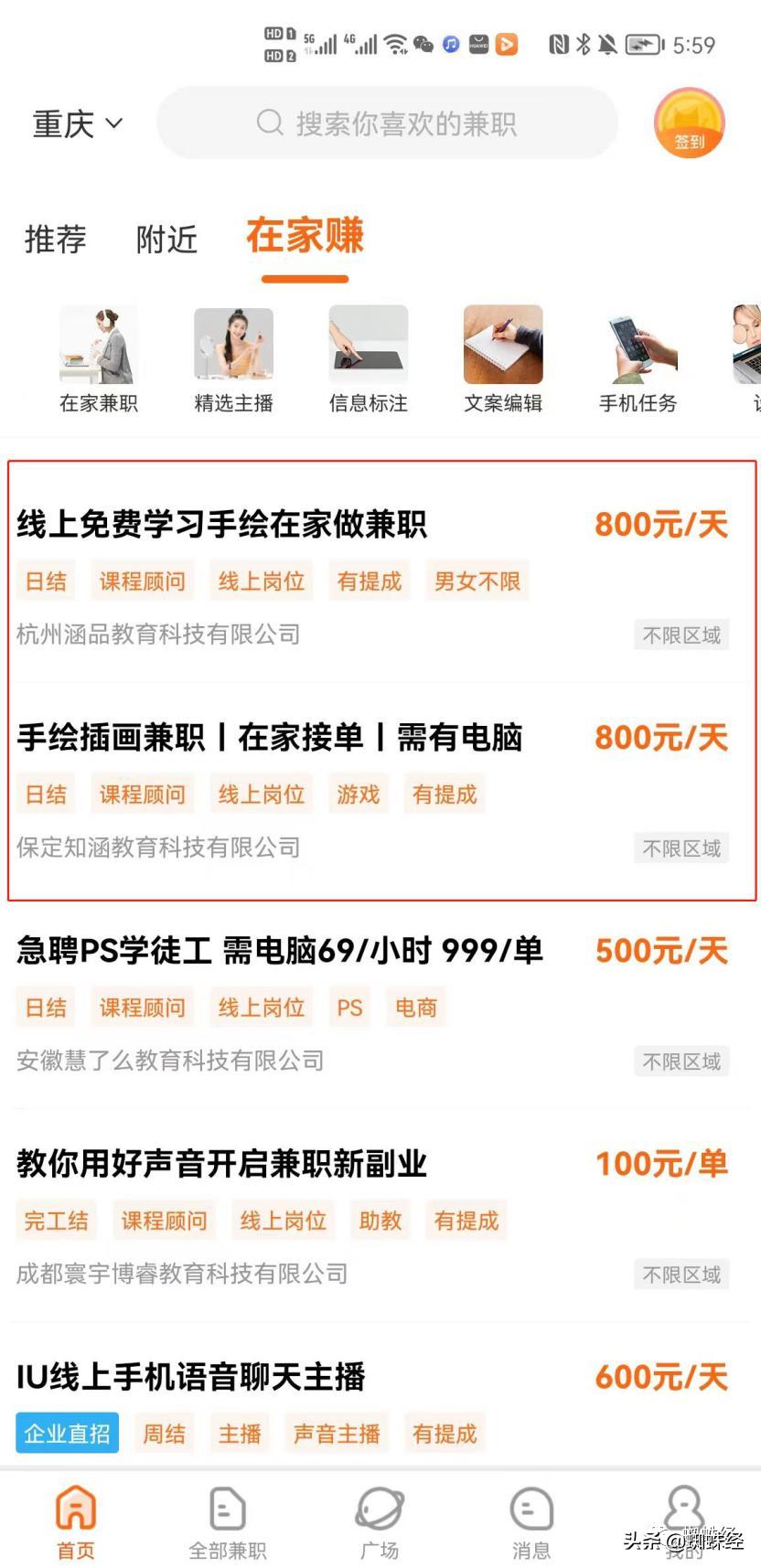Open the 手机任务 category icon
This screenshot has height=1568, width=761.
(638, 357)
